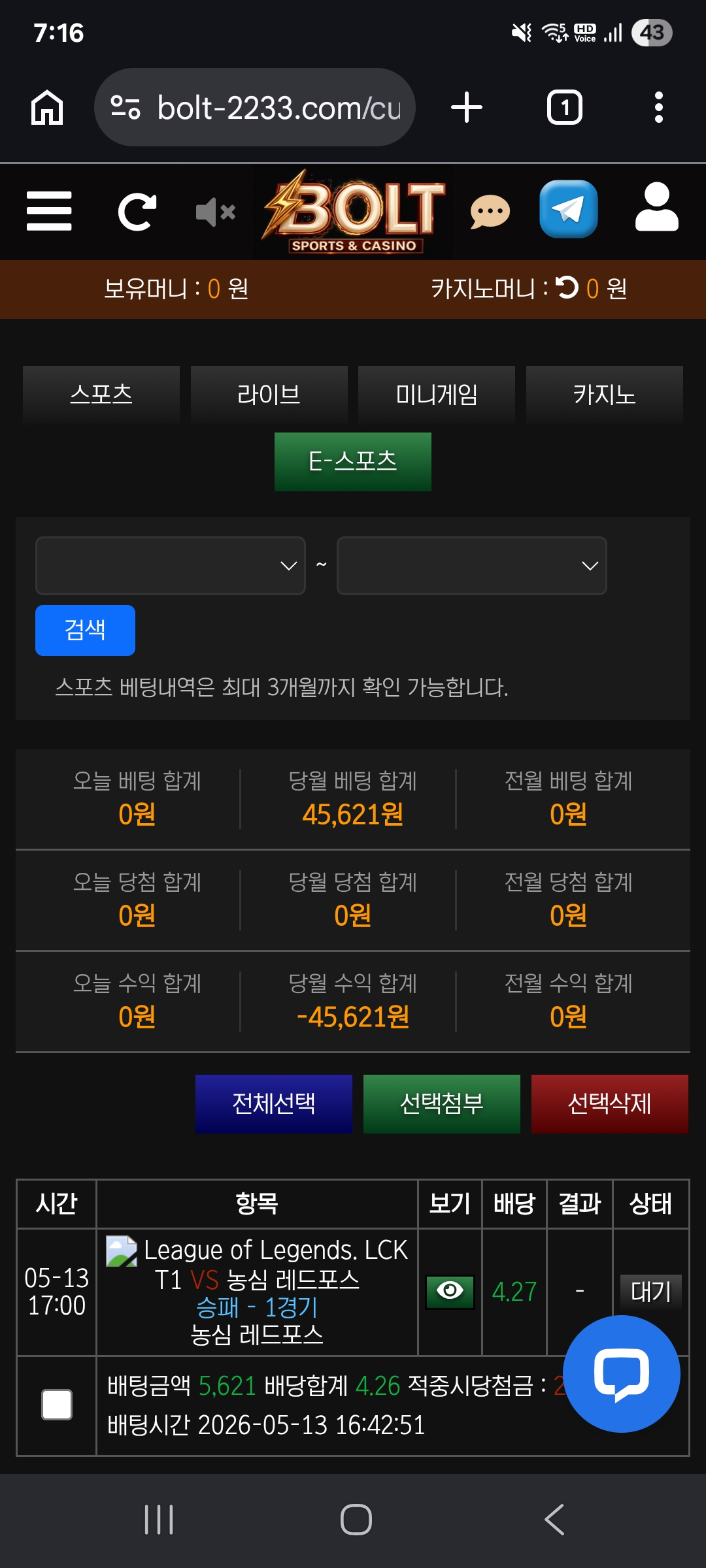Viewport: 706px width, 1568px height.
Task: Open the floating live chat bubble
Action: coord(622,1374)
